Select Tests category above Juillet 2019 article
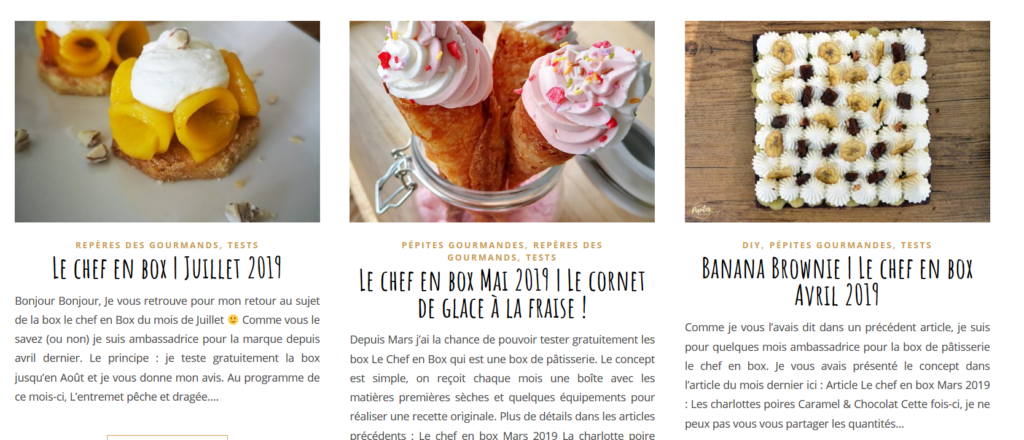Image resolution: width=1024 pixels, height=440 pixels. click(243, 244)
